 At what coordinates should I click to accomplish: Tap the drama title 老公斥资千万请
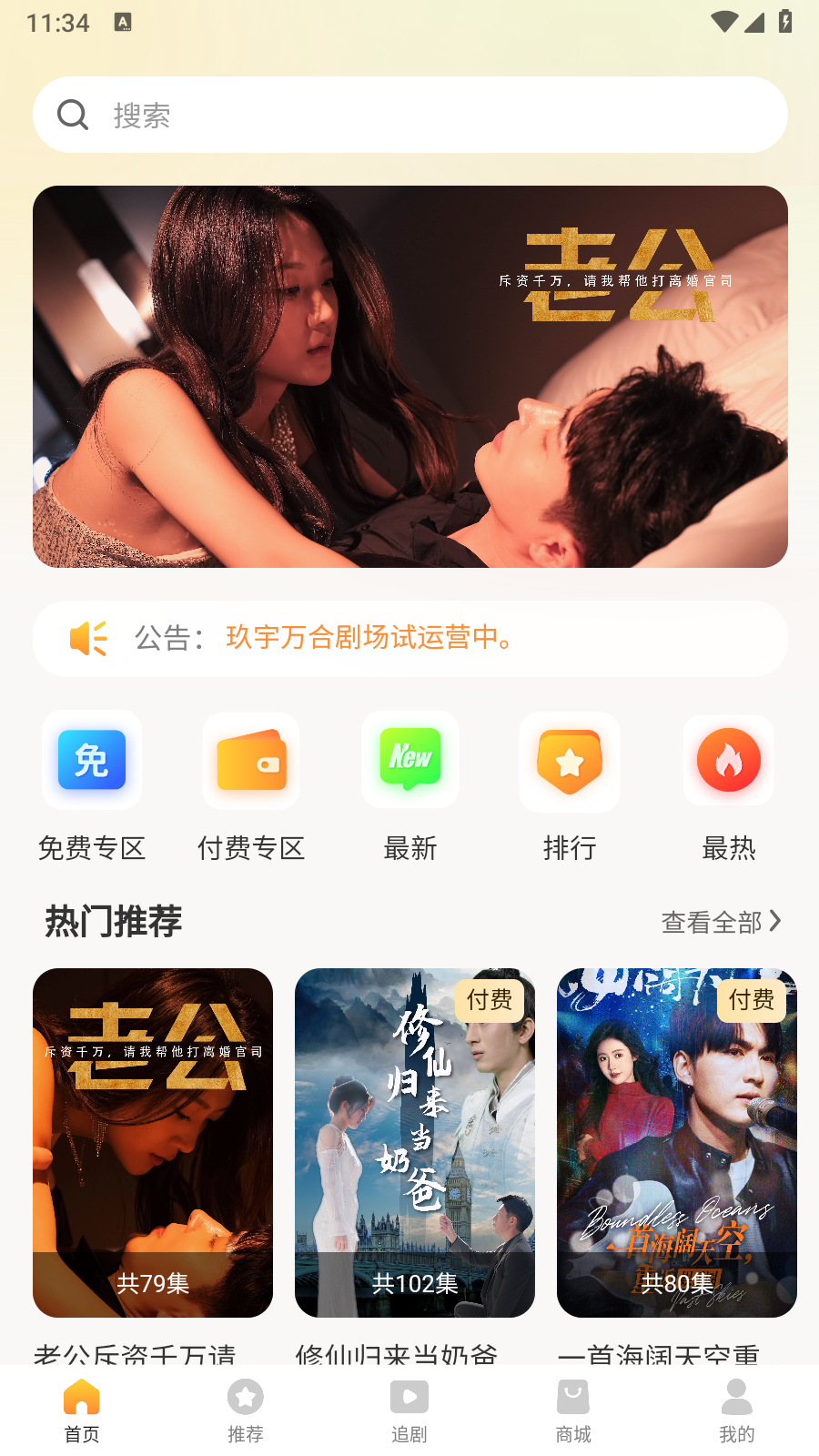(x=136, y=1356)
